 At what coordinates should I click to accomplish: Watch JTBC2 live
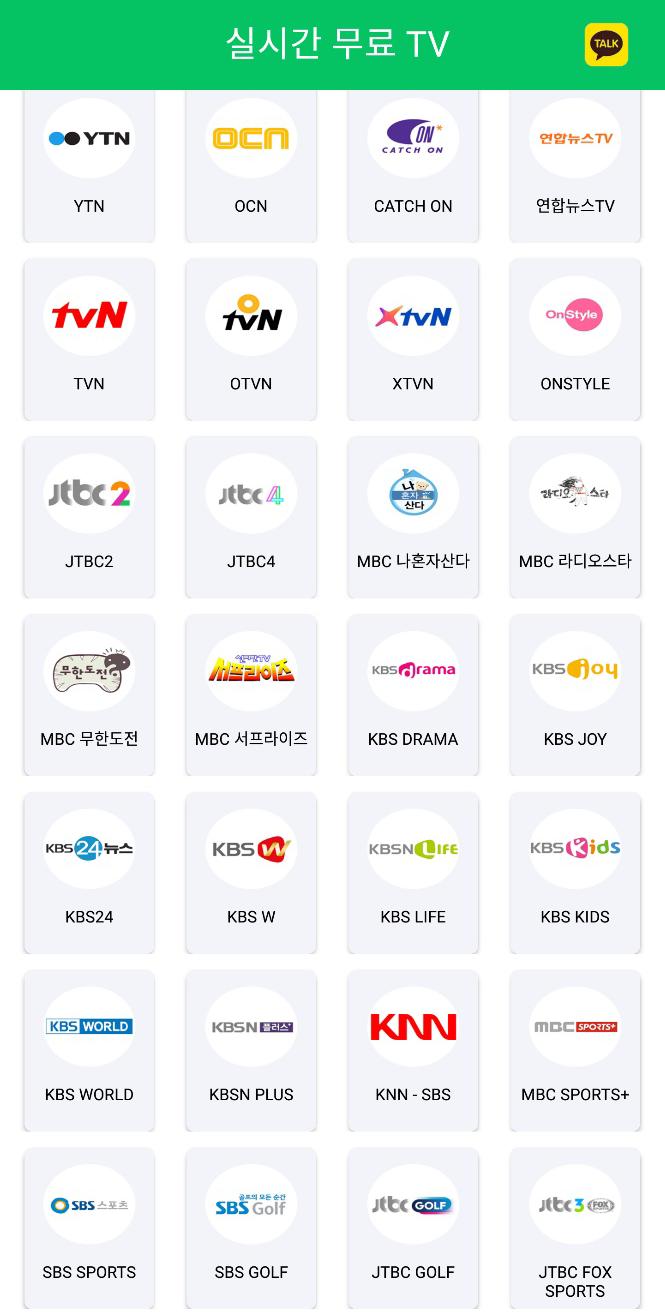(x=89, y=518)
